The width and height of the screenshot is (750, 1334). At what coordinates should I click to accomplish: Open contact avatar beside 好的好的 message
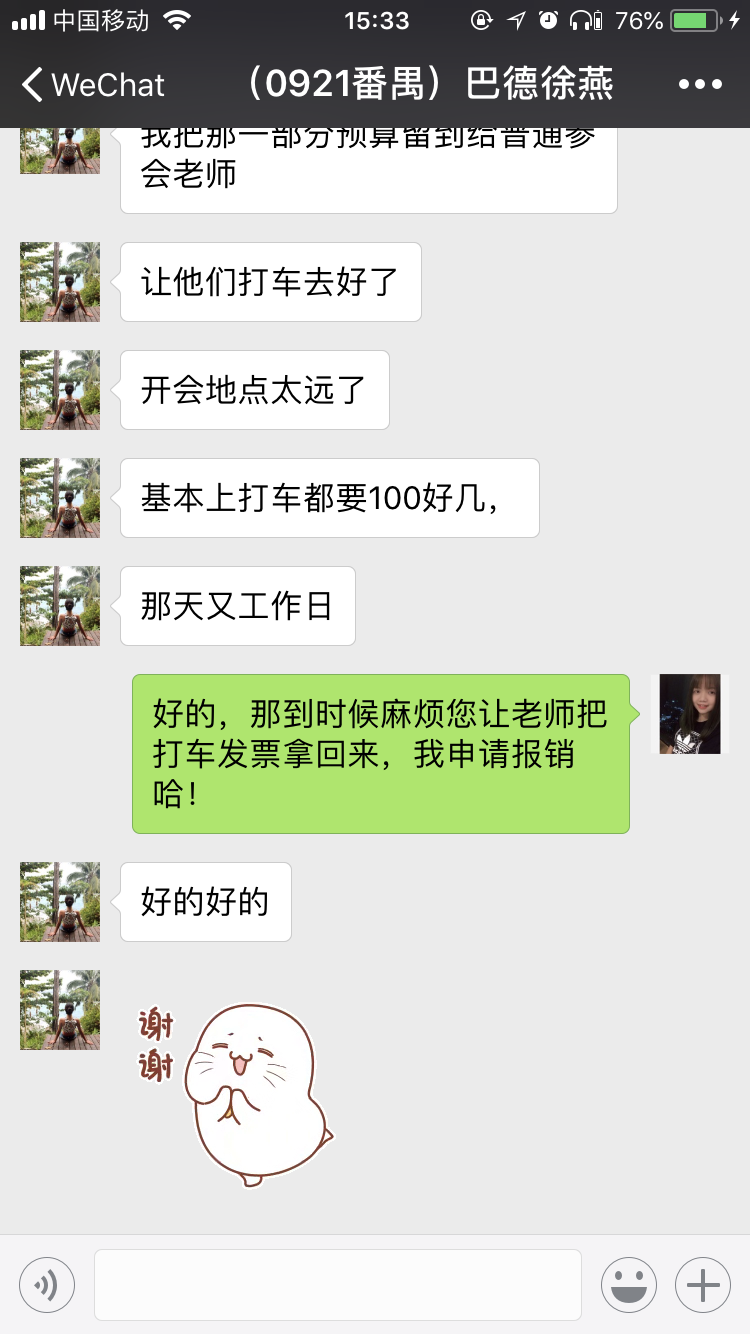coord(60,902)
